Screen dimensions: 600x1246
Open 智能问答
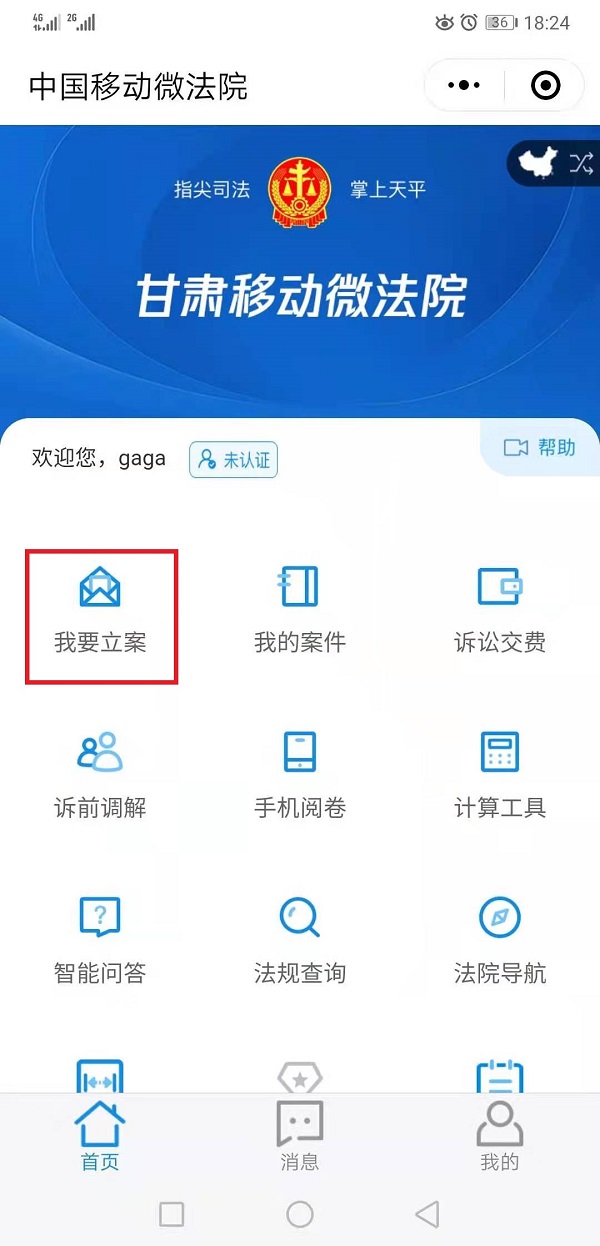click(x=100, y=942)
